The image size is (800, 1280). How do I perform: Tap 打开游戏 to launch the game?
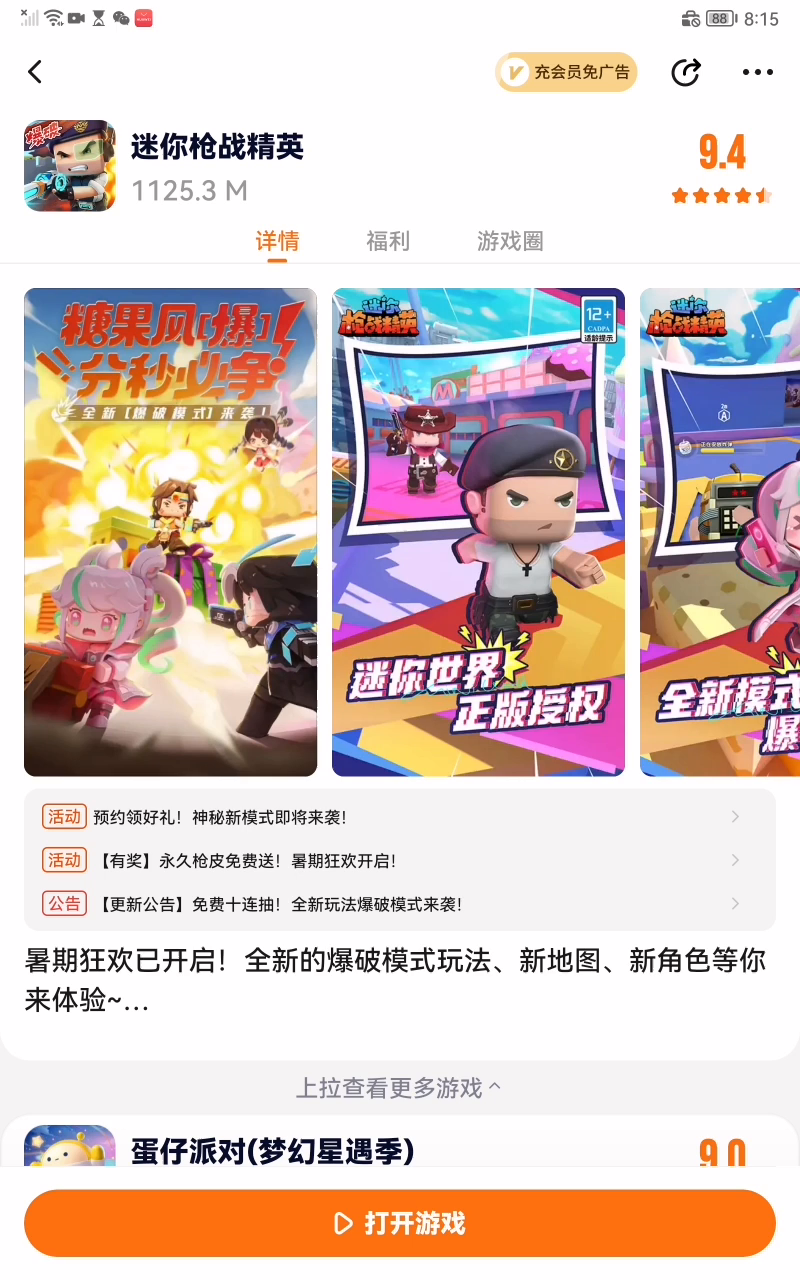(400, 1223)
